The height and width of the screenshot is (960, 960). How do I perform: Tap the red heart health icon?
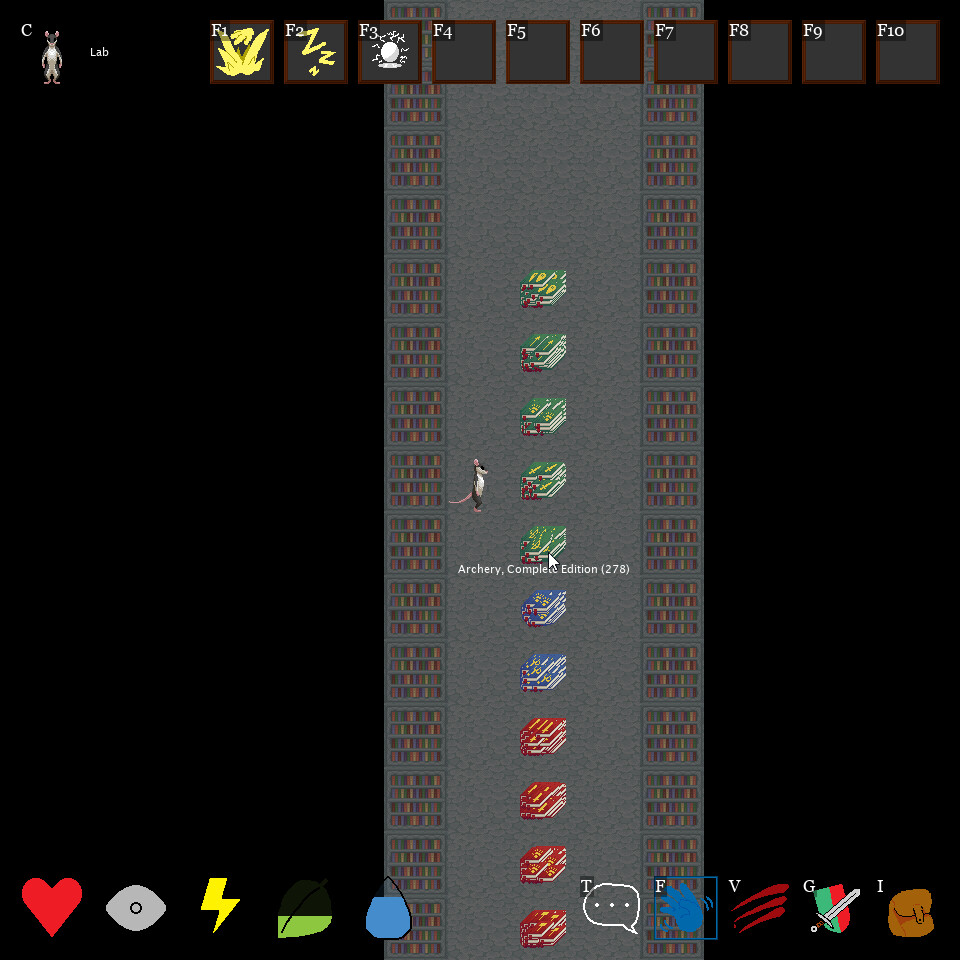[52, 906]
